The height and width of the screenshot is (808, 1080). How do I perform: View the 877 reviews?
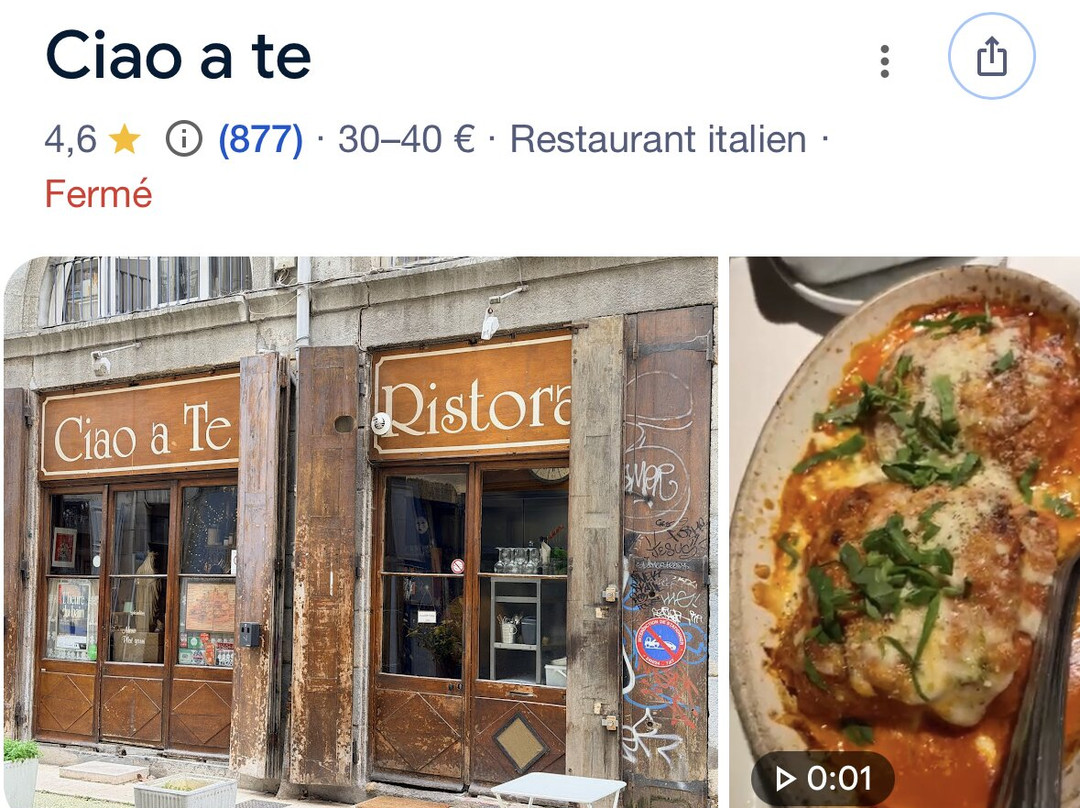pos(260,140)
